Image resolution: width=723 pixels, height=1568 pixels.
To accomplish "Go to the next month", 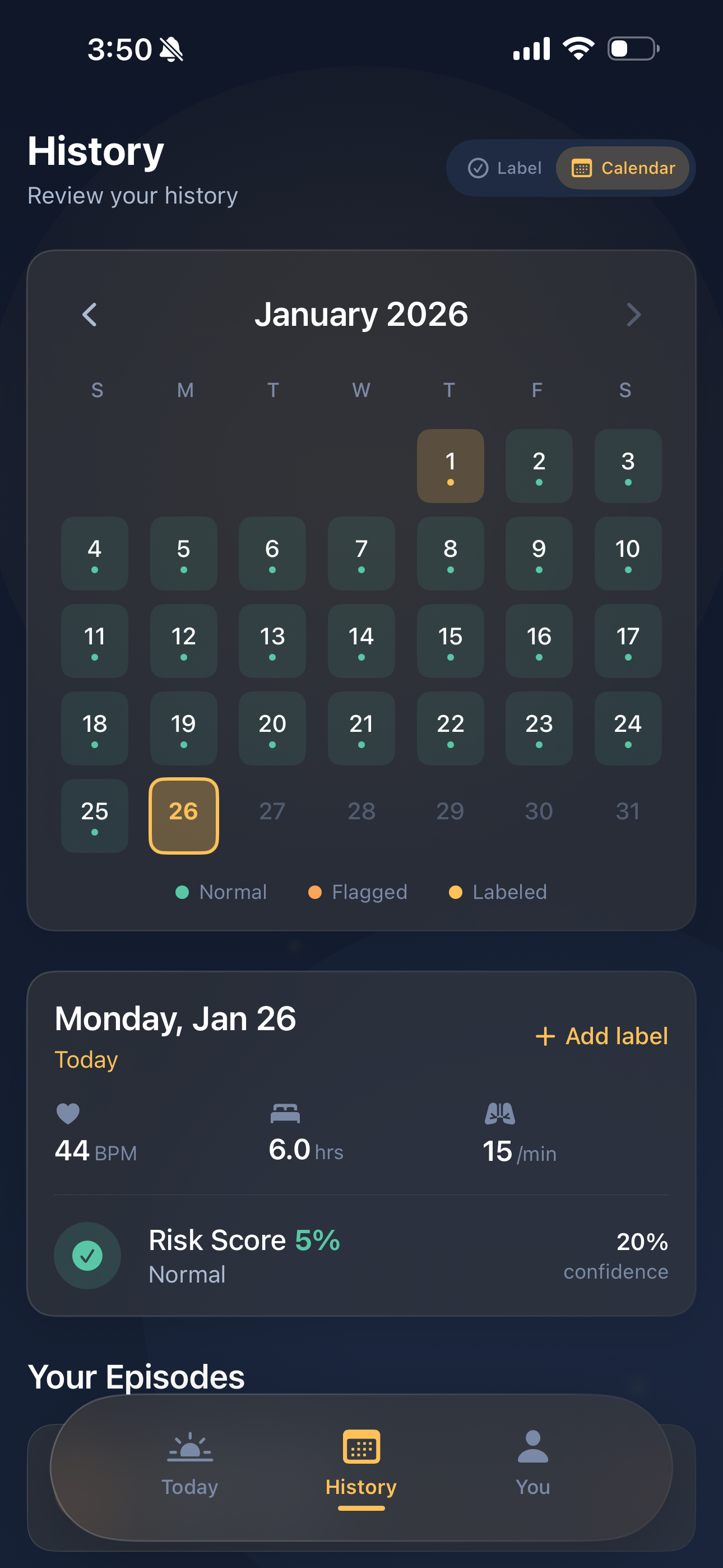I will click(x=633, y=315).
